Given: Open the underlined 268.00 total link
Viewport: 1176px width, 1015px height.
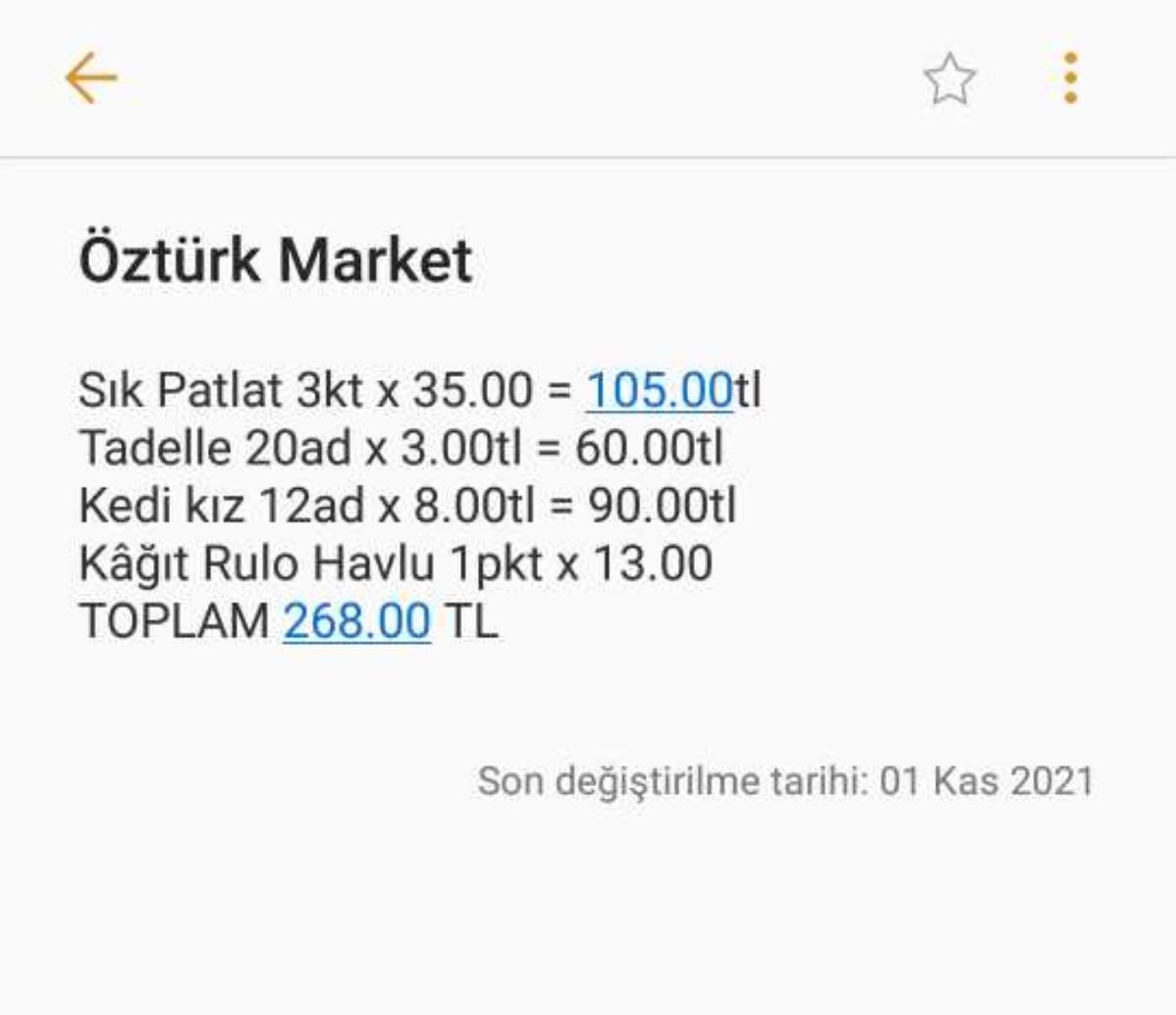Looking at the screenshot, I should pos(356,621).
